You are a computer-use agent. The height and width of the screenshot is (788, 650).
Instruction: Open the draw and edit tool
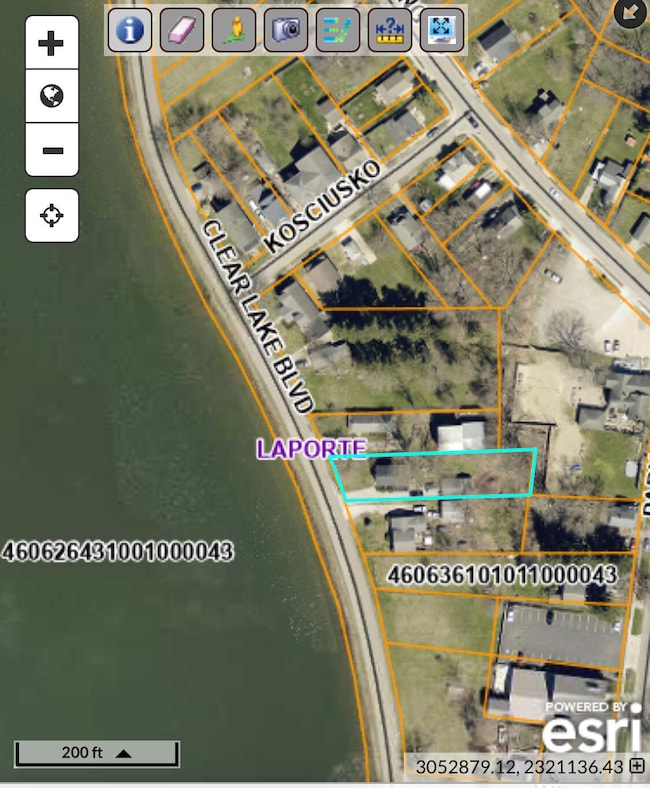pyautogui.click(x=338, y=30)
